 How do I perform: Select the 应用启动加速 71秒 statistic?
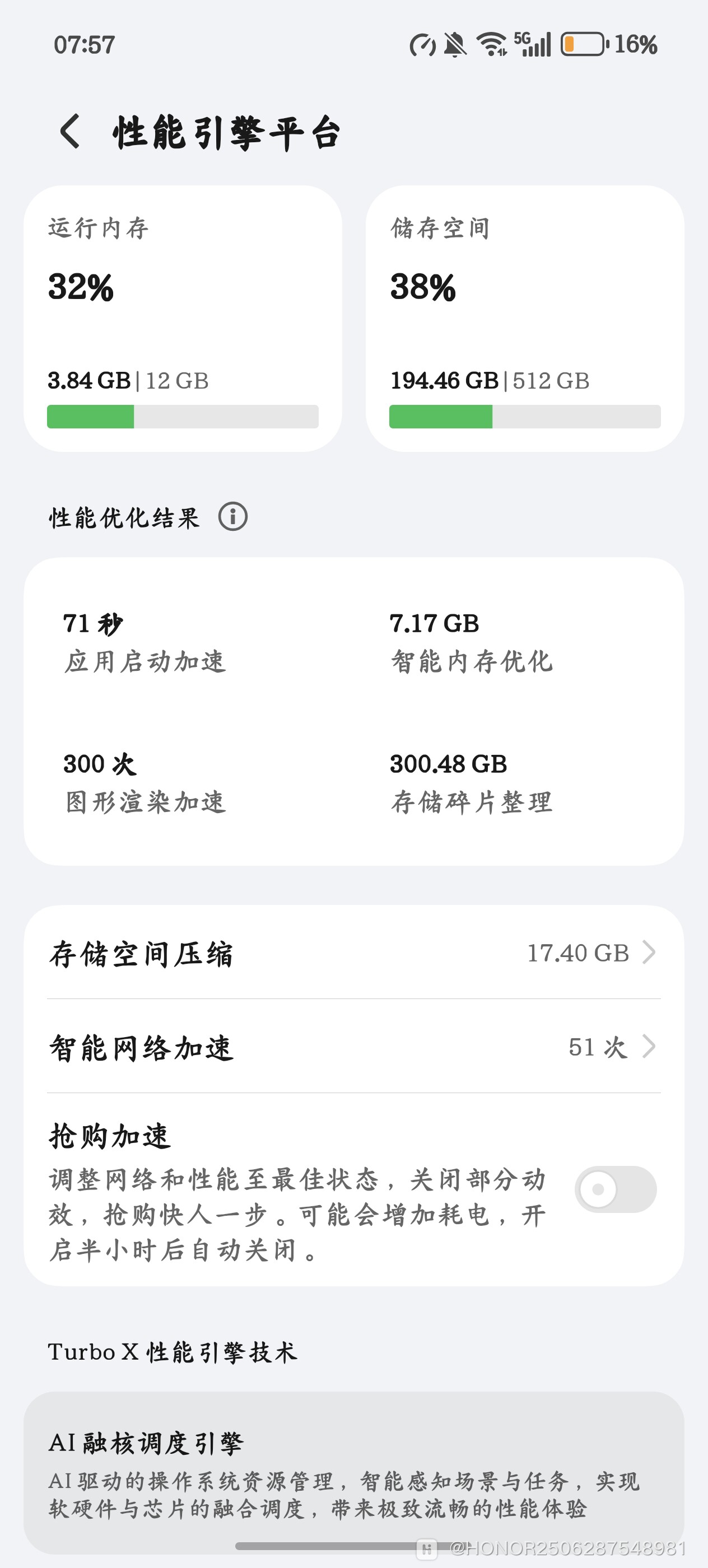[x=146, y=644]
